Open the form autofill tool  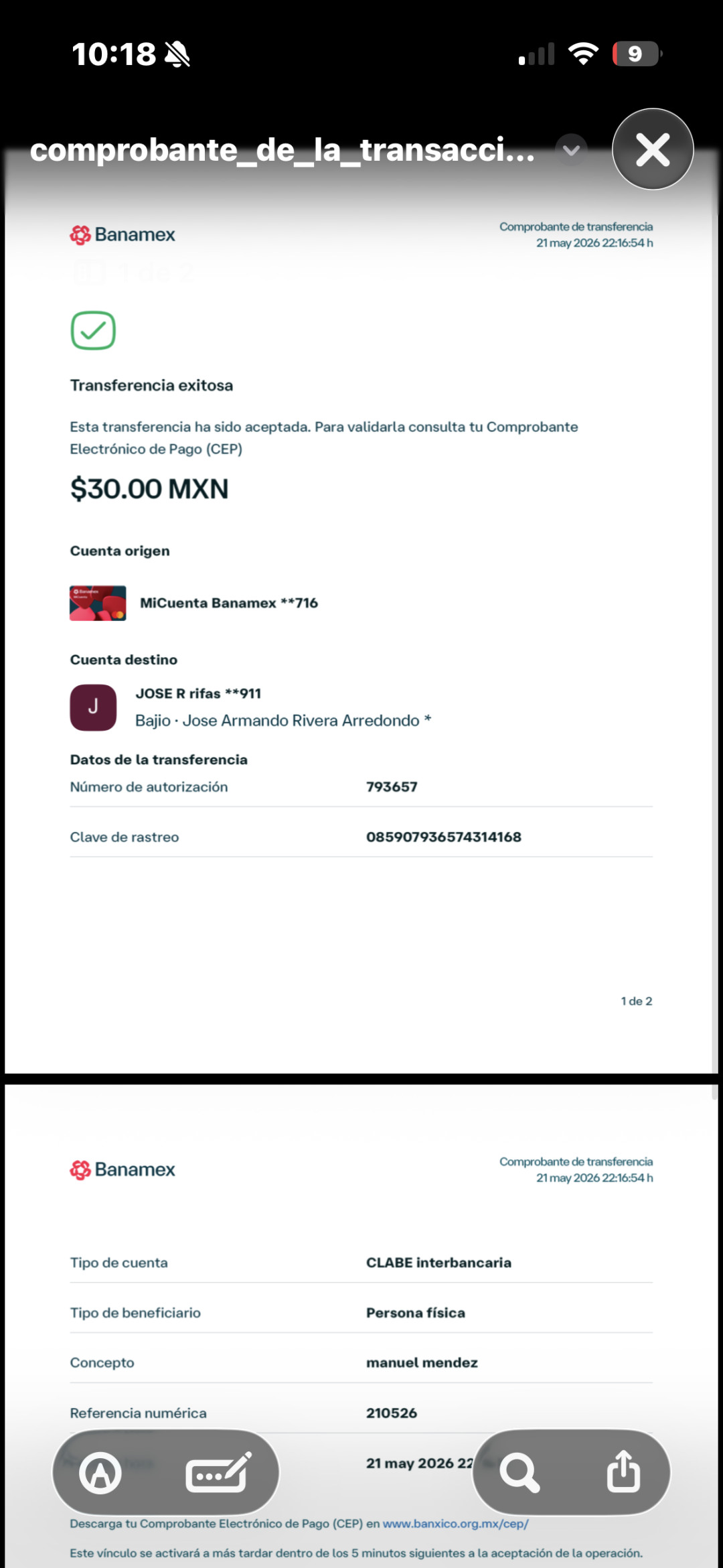(x=218, y=1473)
